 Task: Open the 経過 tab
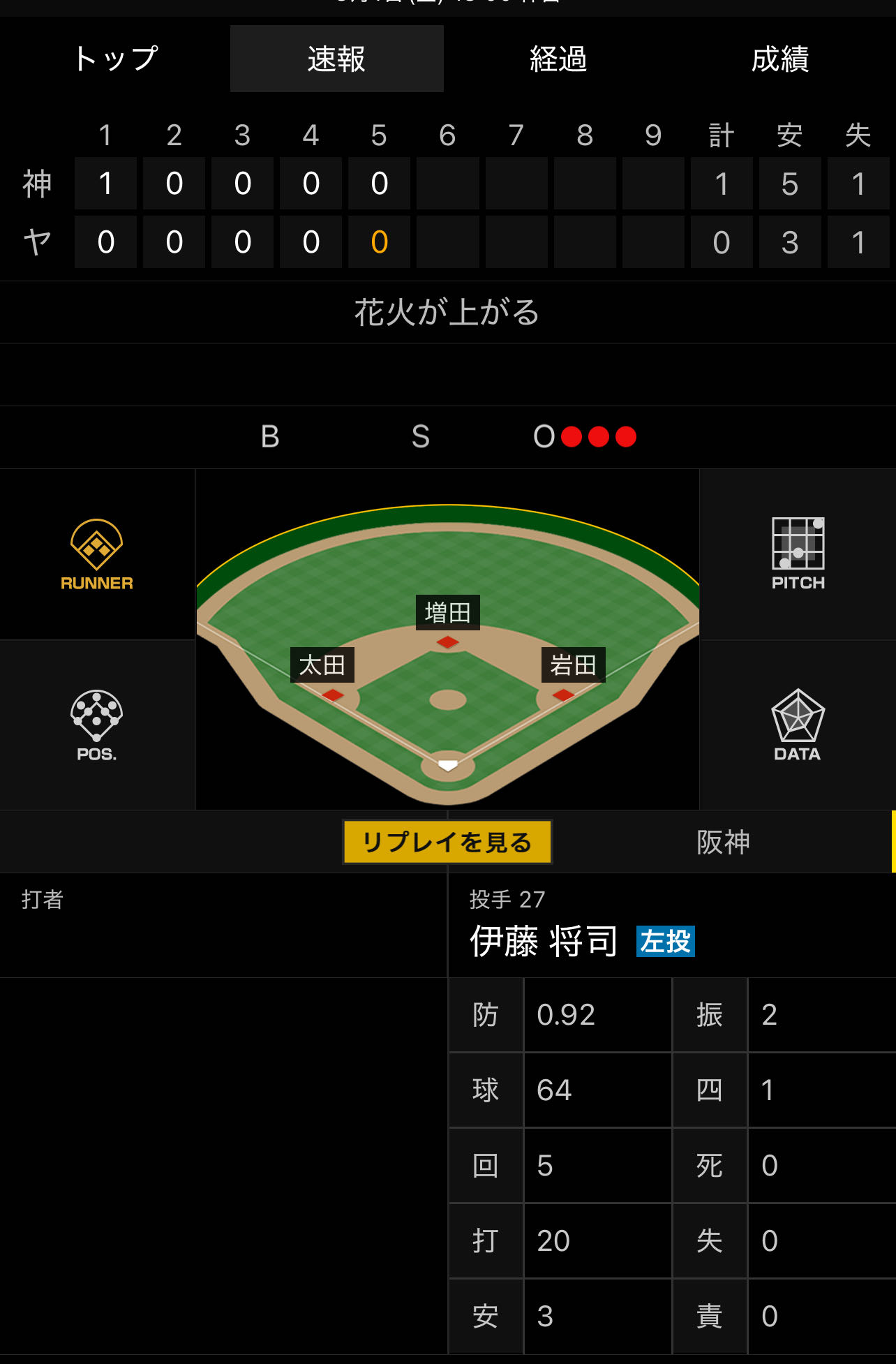pyautogui.click(x=558, y=59)
